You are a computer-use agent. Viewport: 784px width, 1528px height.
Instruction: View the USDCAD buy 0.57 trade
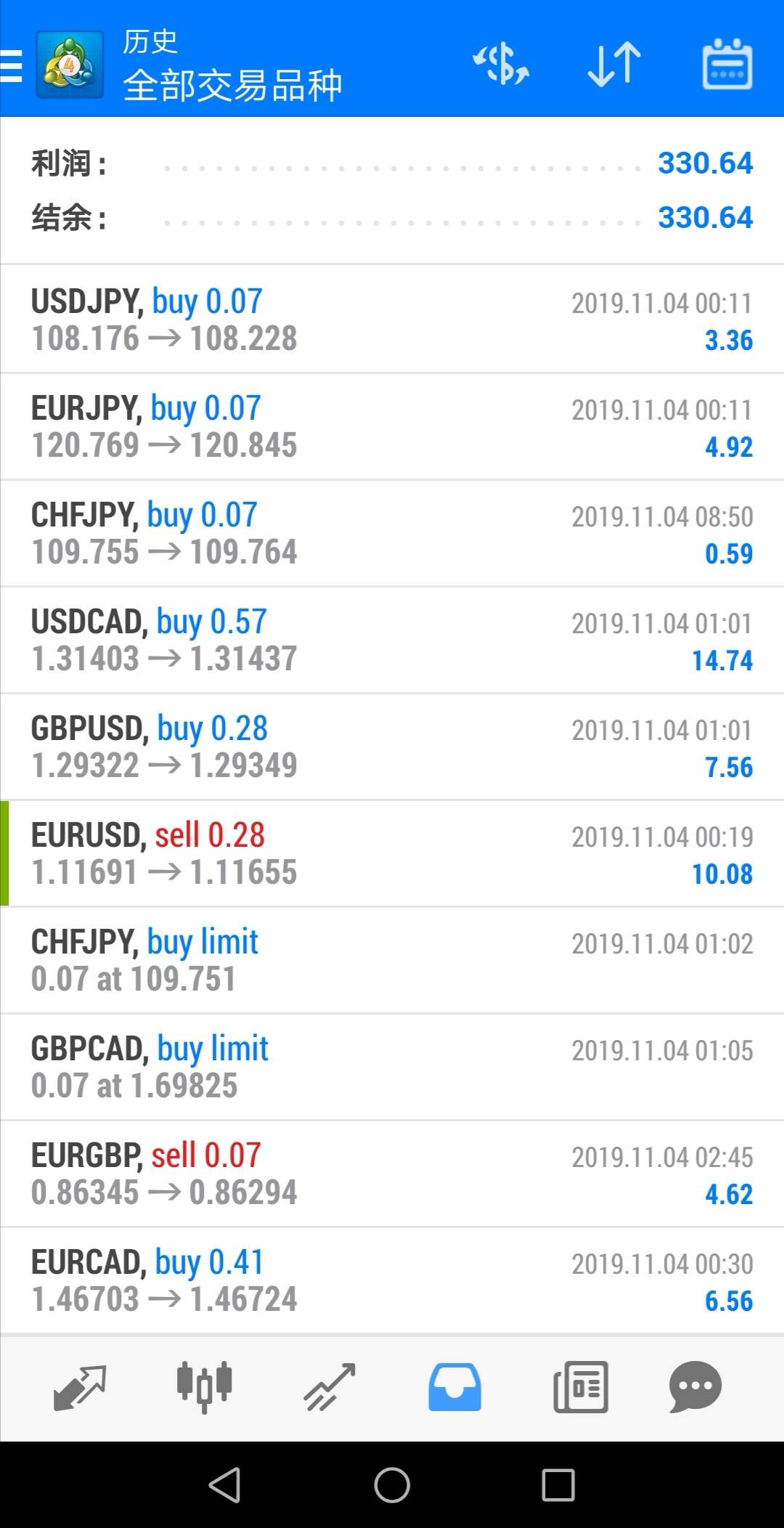tap(392, 640)
